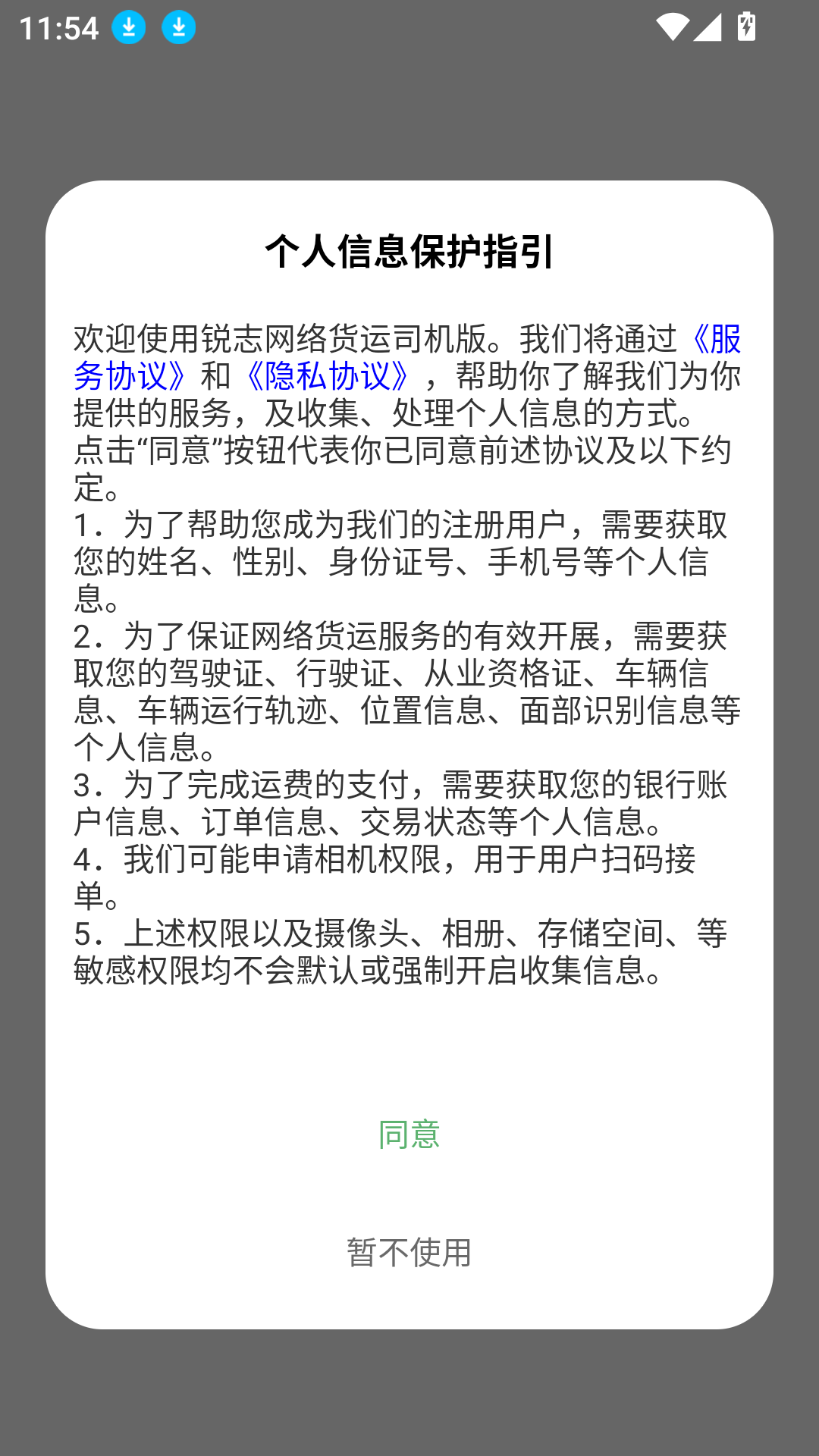Open the first download notification icon

[127, 27]
